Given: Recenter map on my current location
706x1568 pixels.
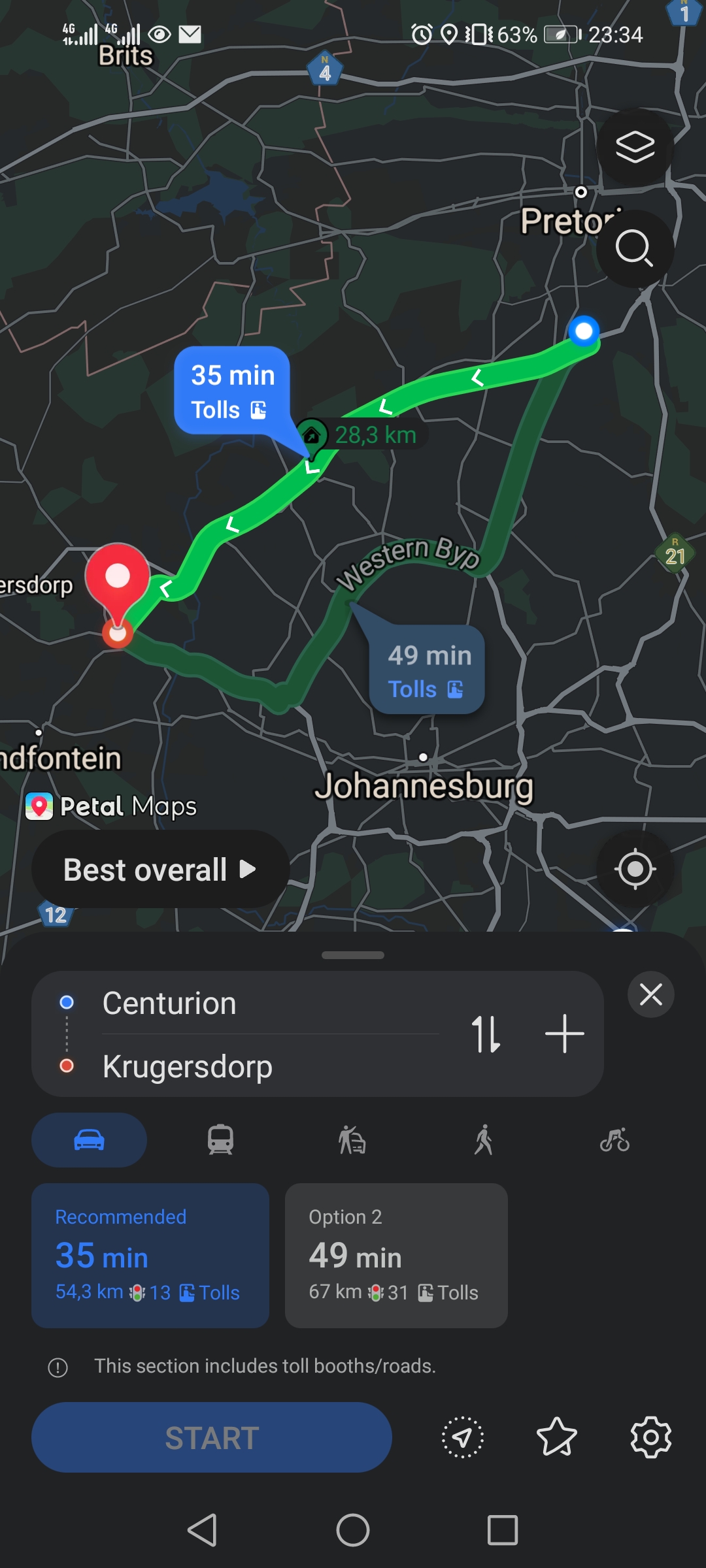Looking at the screenshot, I should click(635, 869).
